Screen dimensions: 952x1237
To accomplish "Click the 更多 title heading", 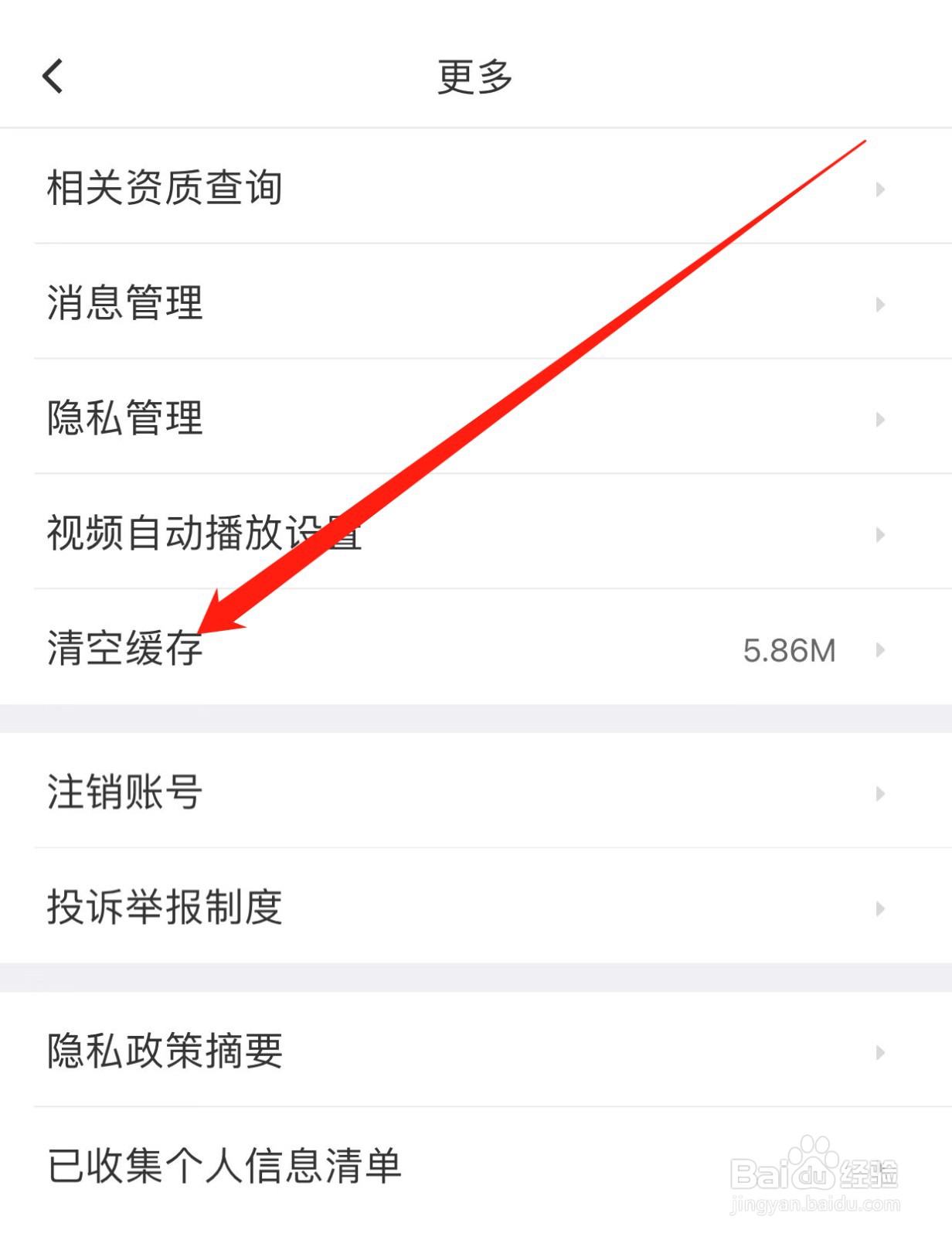I will click(x=476, y=77).
